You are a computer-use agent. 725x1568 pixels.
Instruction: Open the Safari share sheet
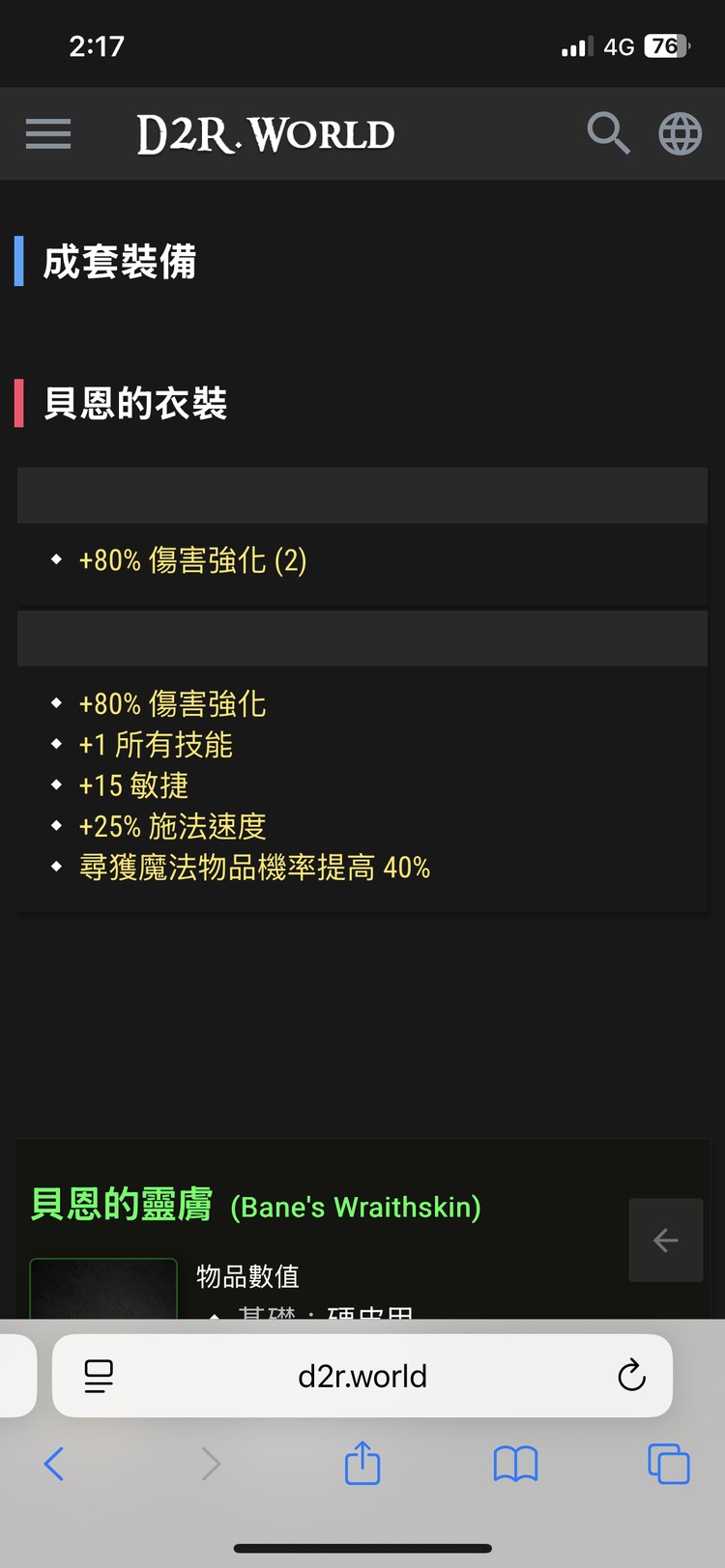pos(362,1465)
